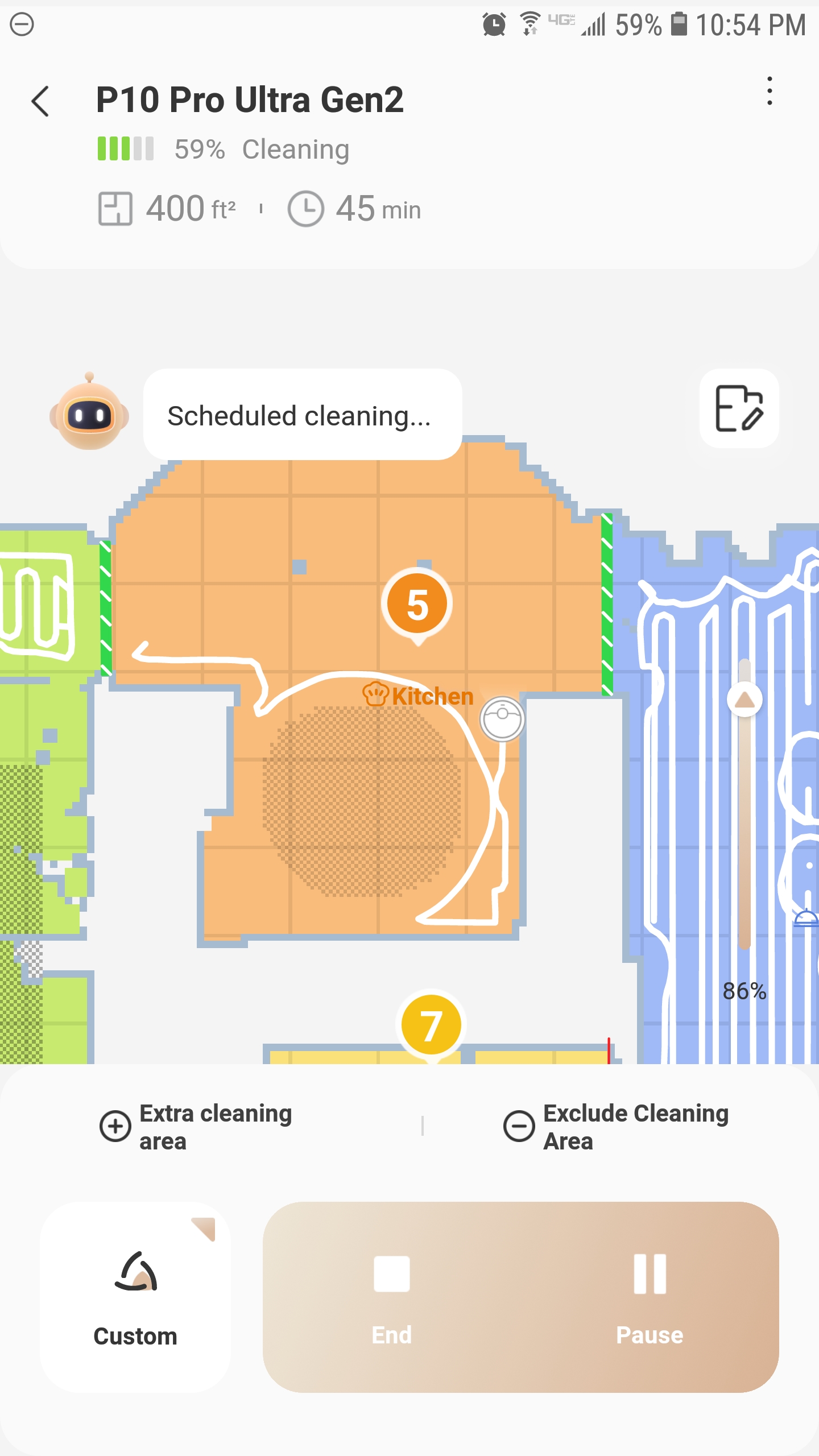Pause the cleaning

[650, 1297]
